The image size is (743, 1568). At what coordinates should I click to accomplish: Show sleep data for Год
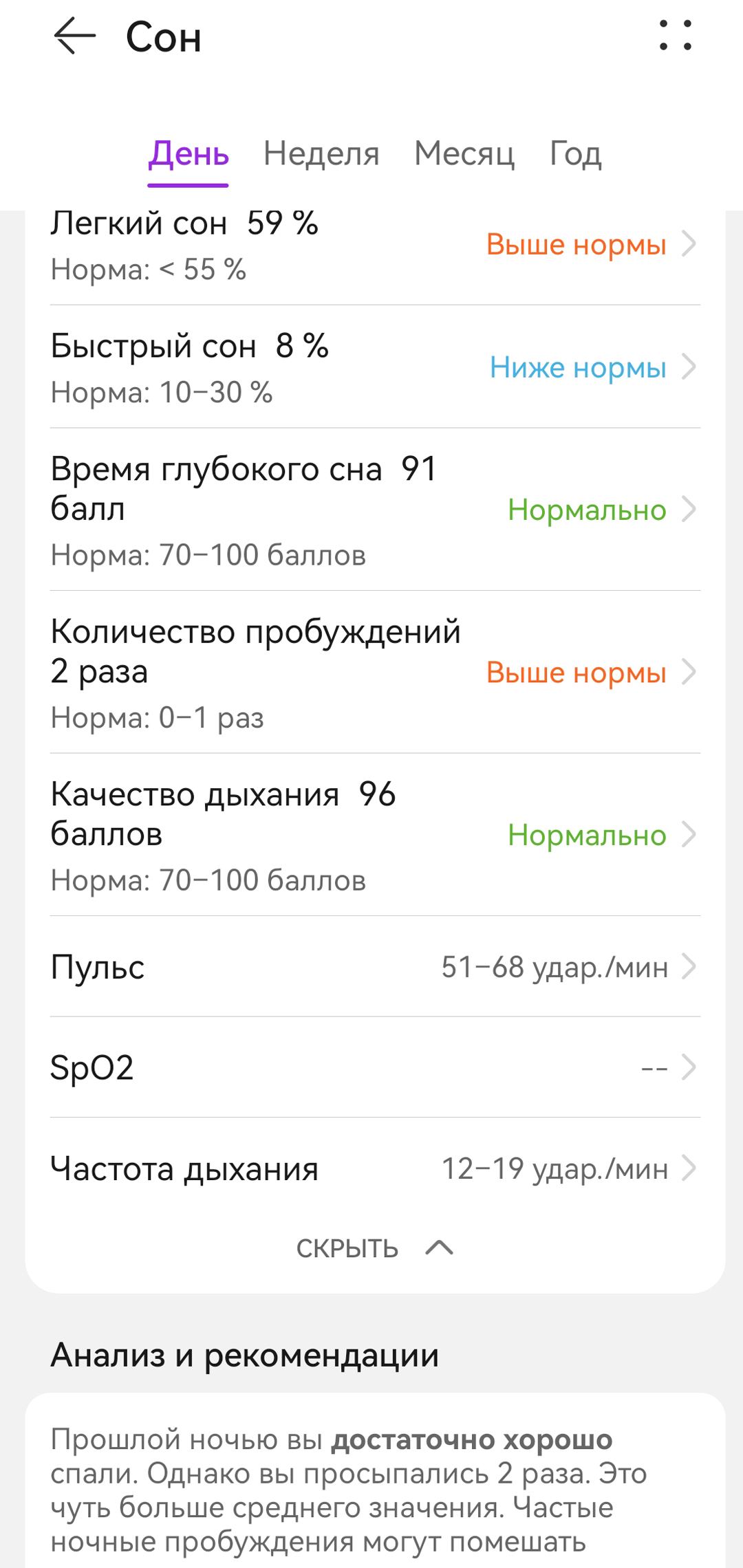pyautogui.click(x=575, y=154)
